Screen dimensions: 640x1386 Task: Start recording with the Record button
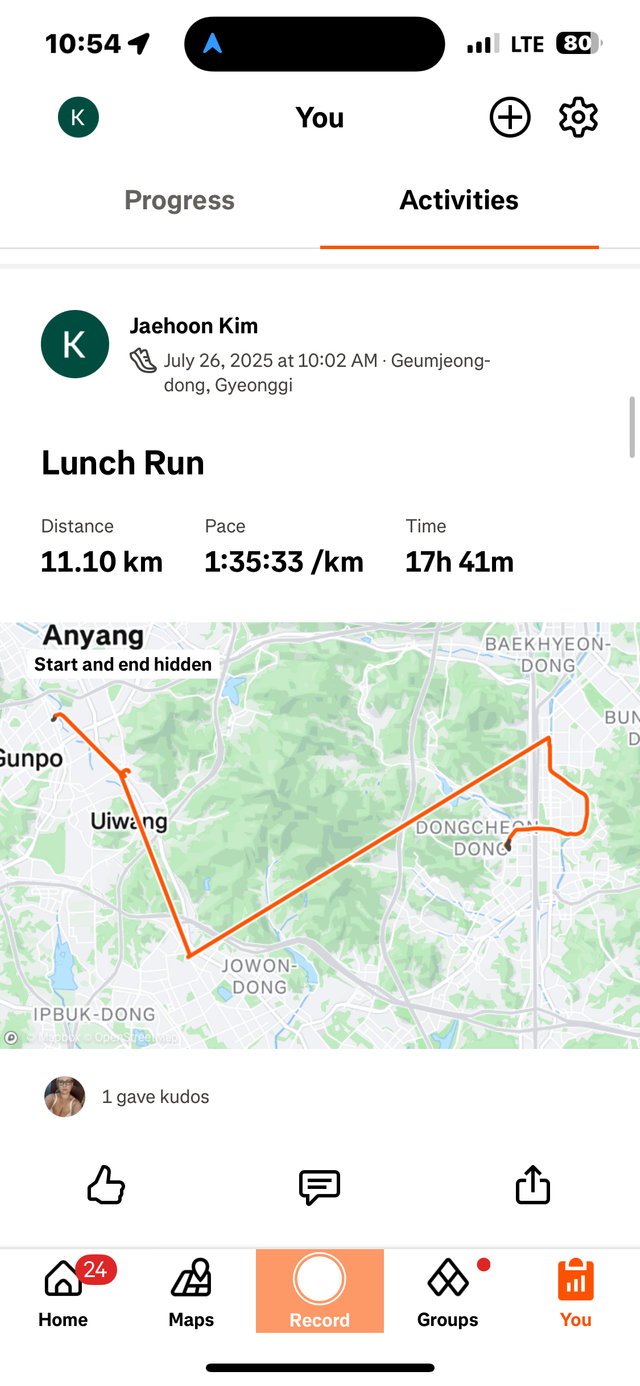point(319,1290)
